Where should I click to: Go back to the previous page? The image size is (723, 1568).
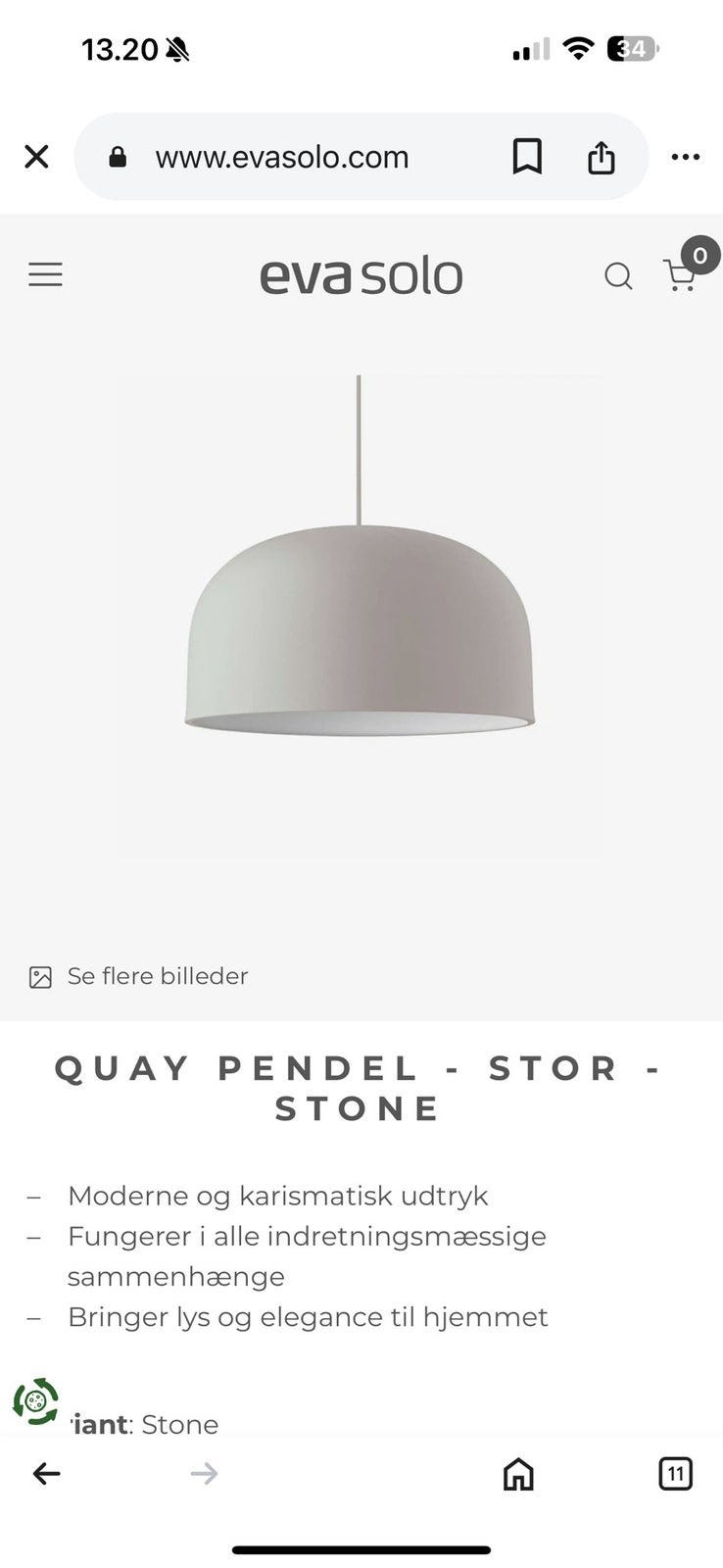click(x=47, y=1473)
